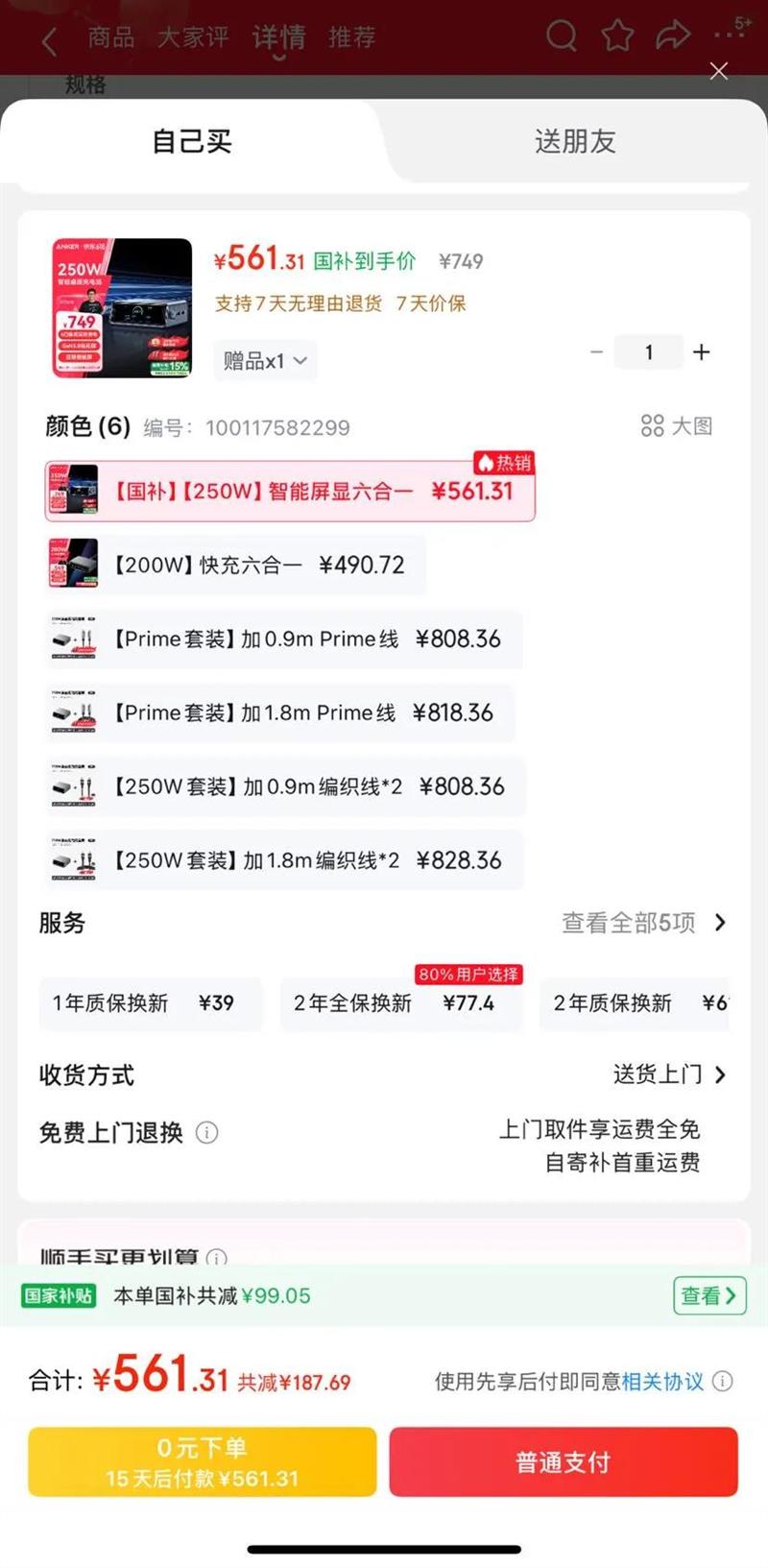Switch to the 送朋友 tab
This screenshot has height=1568, width=768.
coord(574,142)
